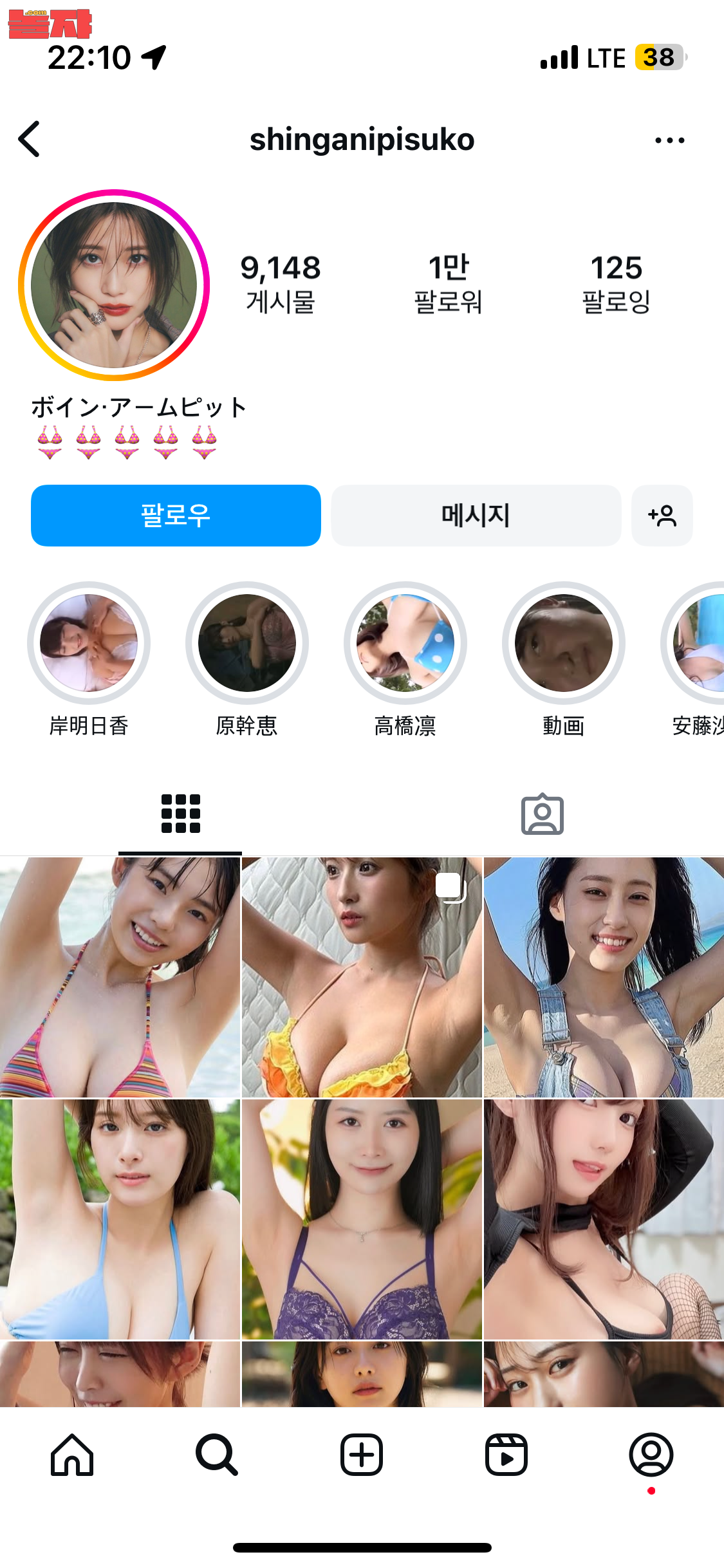
Task: Open the 原幹恵 story highlight
Action: click(247, 643)
